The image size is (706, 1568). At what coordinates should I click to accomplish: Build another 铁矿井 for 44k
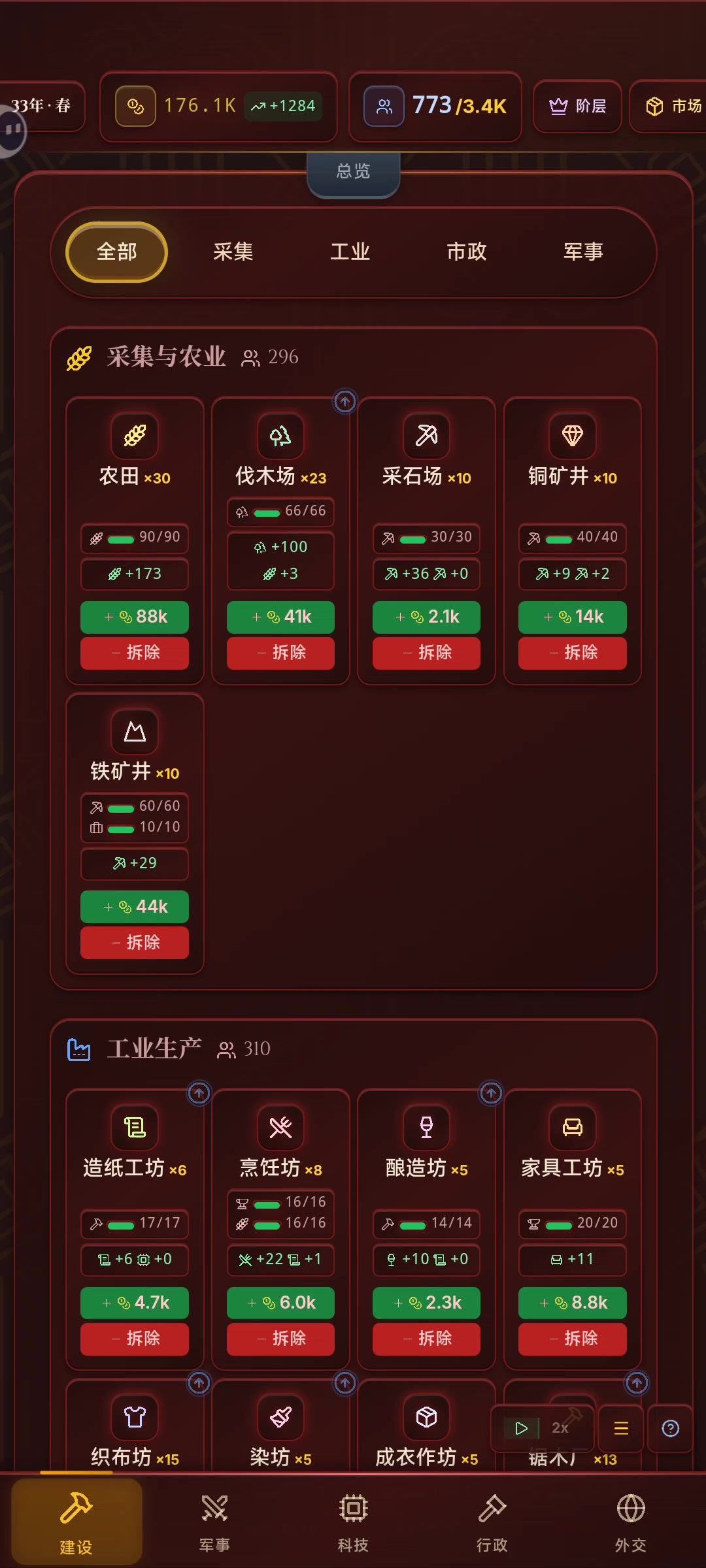pyautogui.click(x=135, y=907)
